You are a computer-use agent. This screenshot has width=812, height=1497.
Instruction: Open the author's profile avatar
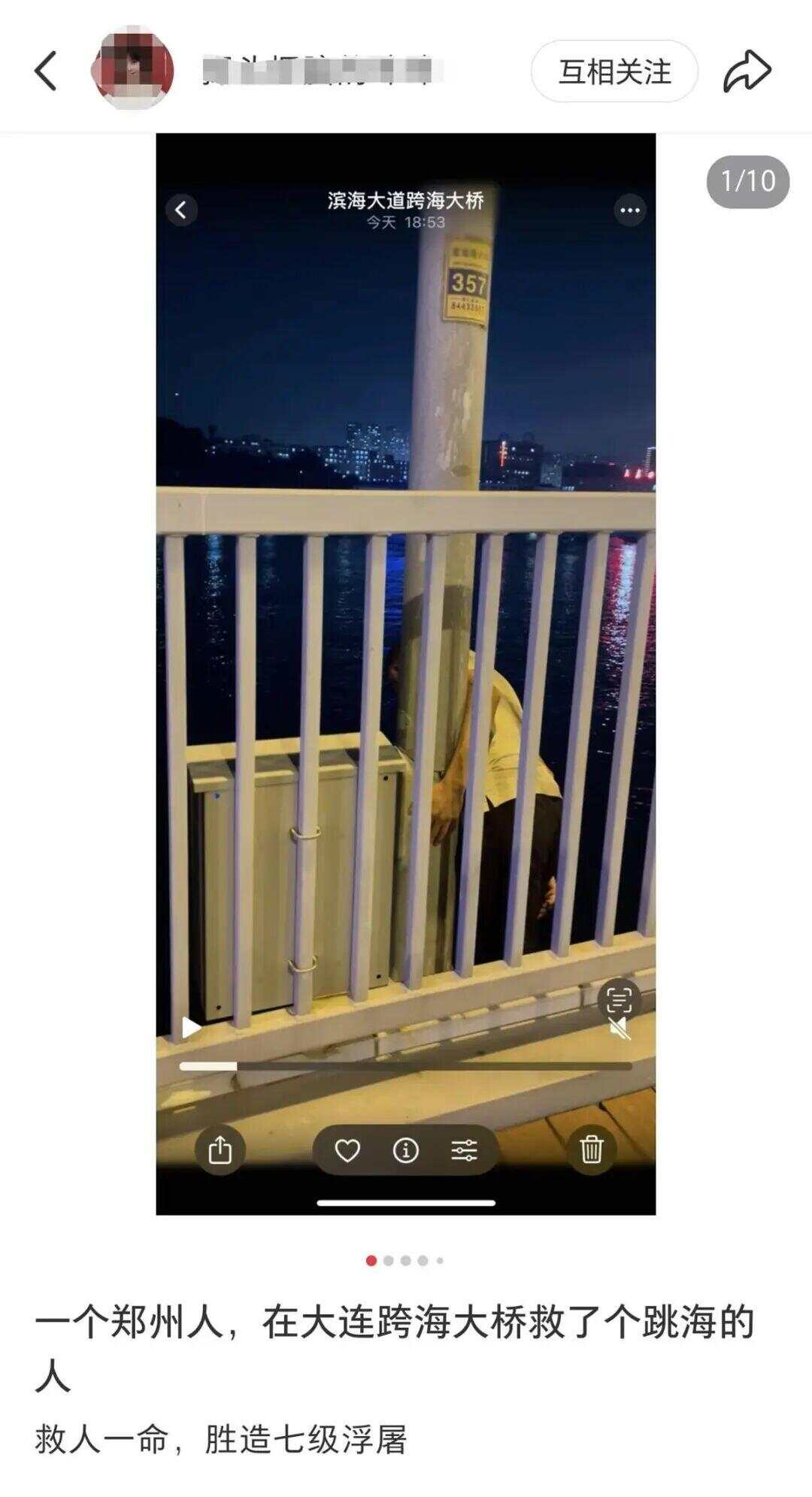tap(132, 70)
